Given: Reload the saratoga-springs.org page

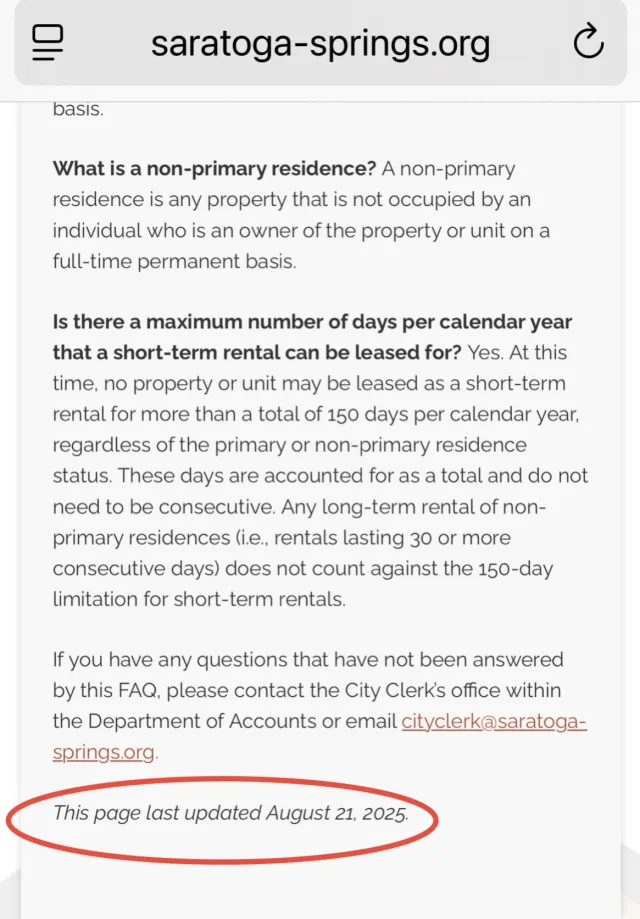Looking at the screenshot, I should (x=588, y=42).
